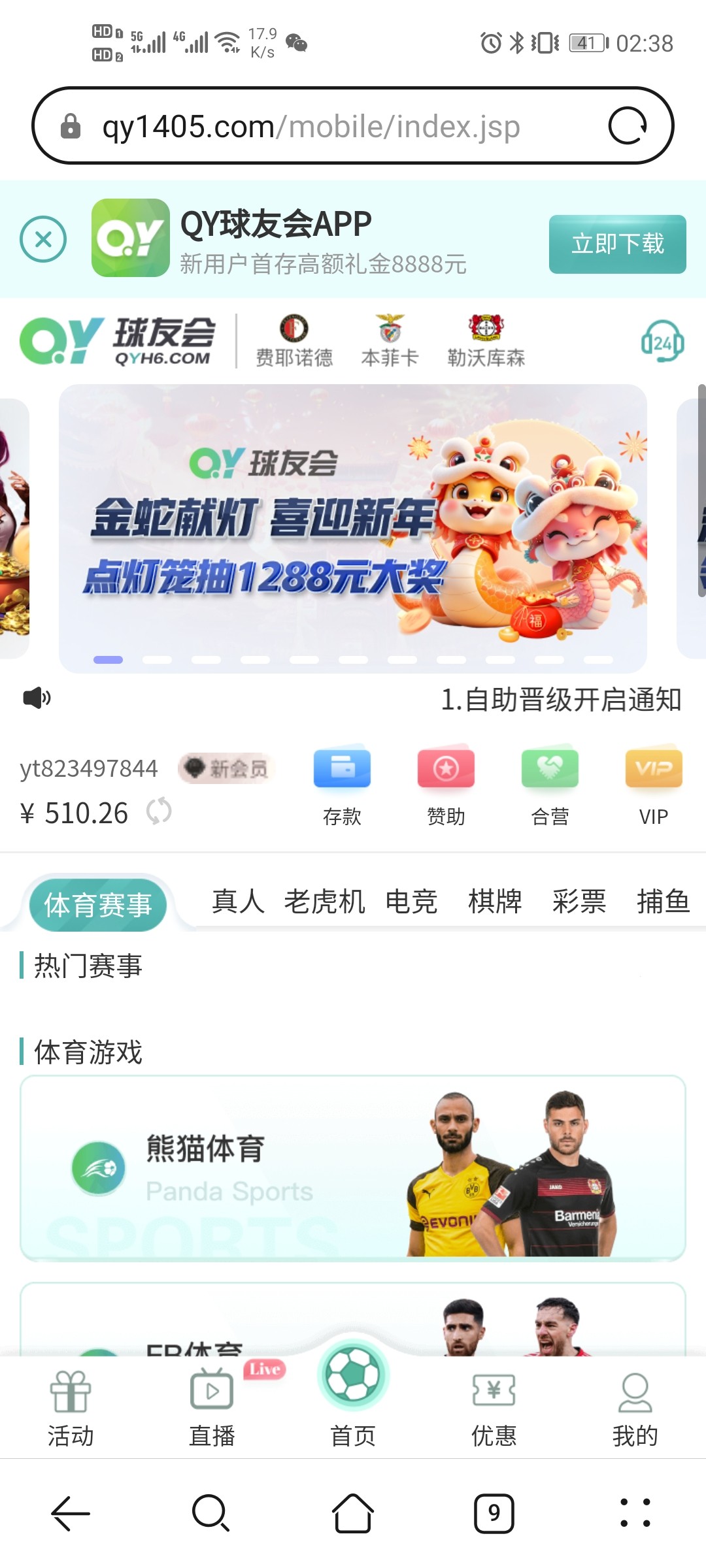
Task: Switch to the 彩票 tab
Action: click(579, 902)
